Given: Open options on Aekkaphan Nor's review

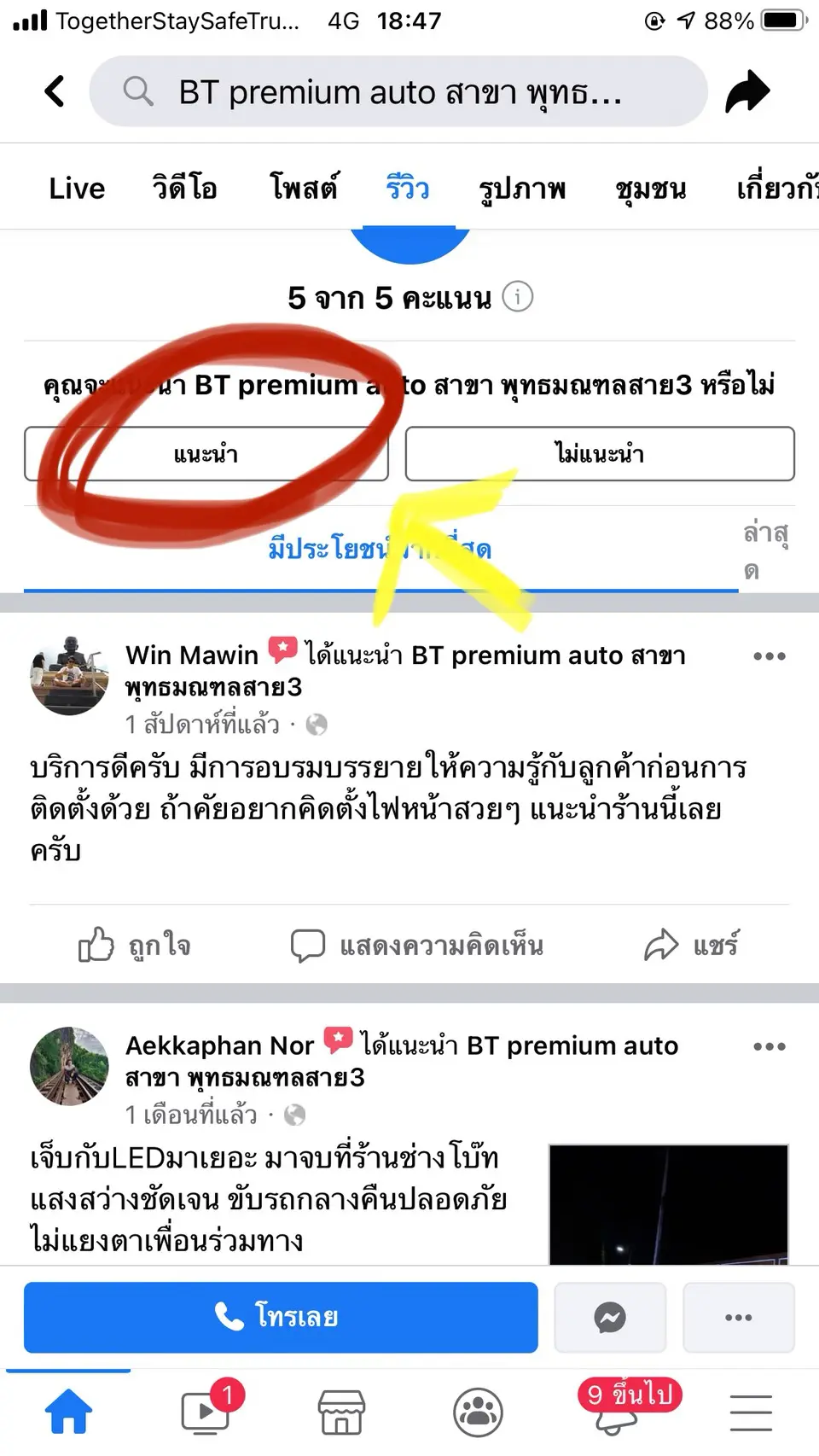Looking at the screenshot, I should [769, 1046].
